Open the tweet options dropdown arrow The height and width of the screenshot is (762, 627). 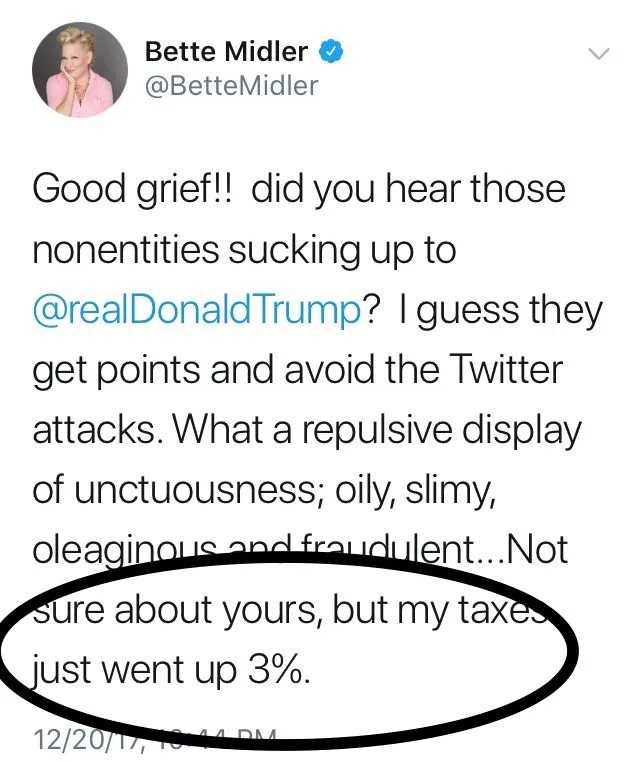[598, 54]
